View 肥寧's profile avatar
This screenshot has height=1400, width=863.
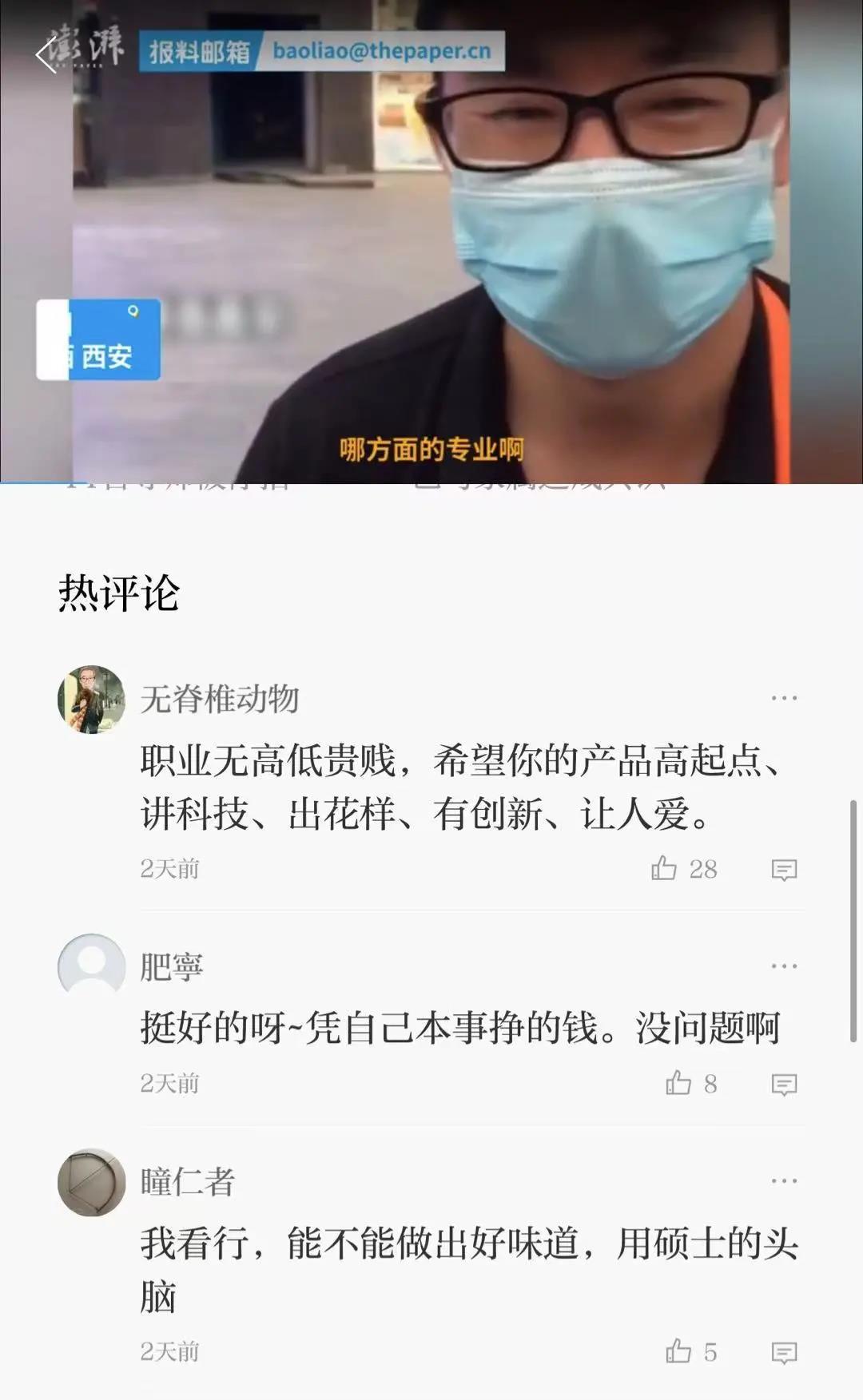92,966
